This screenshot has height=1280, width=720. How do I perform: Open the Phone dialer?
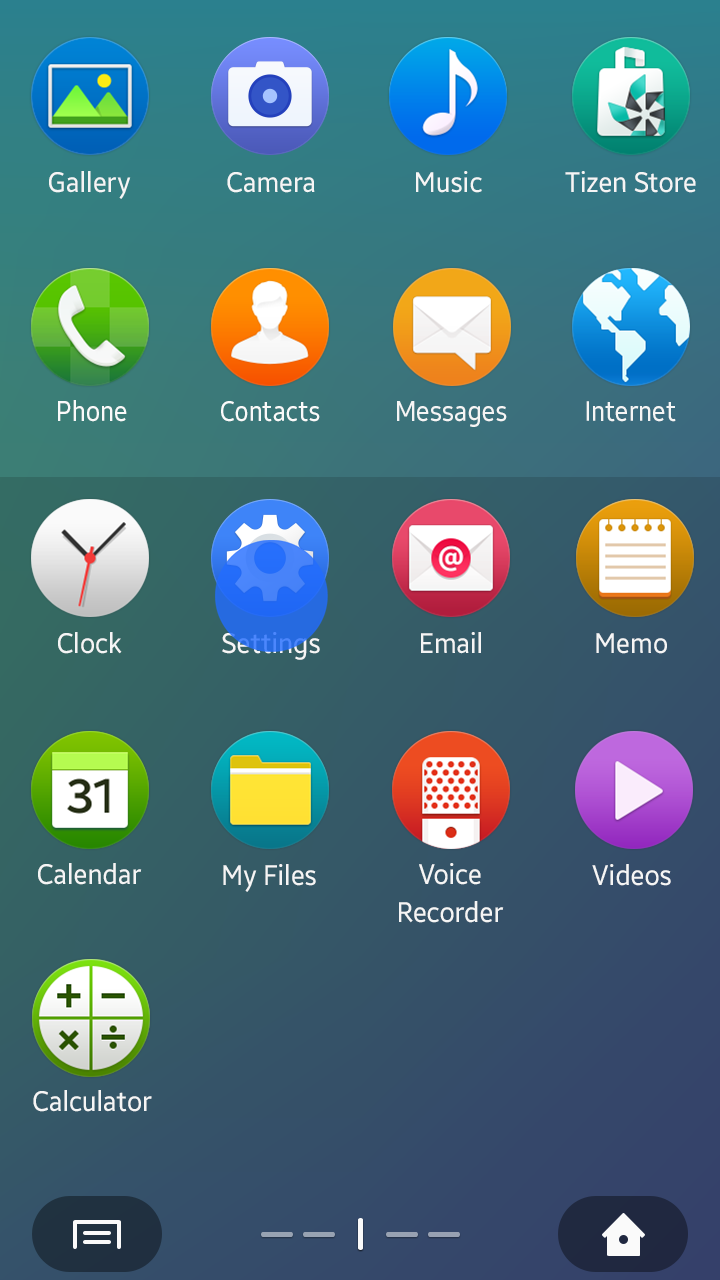point(90,327)
